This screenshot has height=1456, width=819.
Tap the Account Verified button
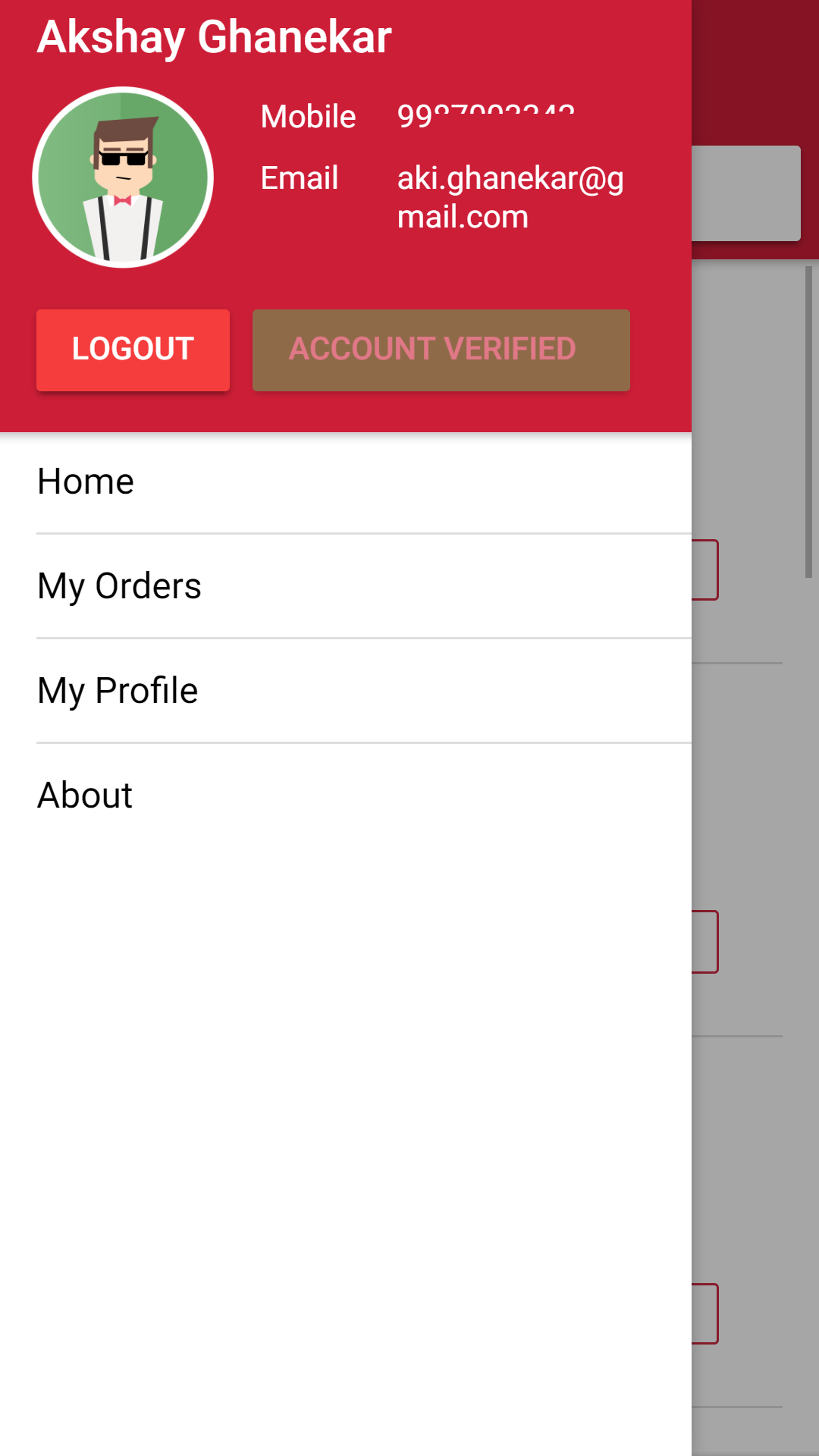click(x=441, y=350)
